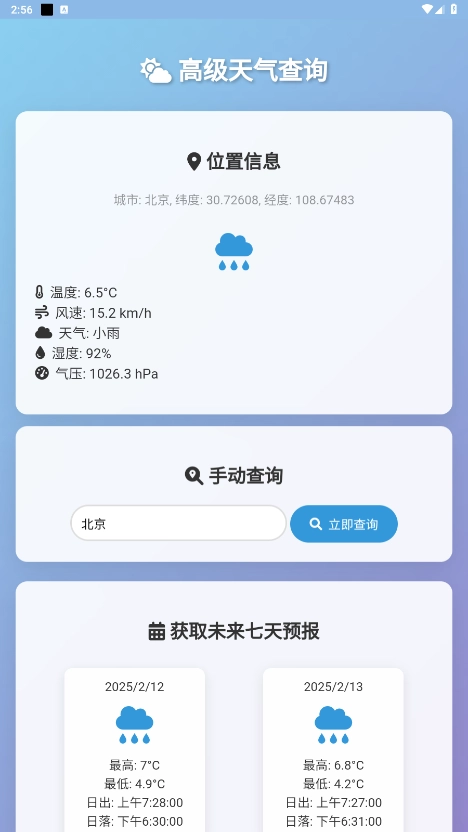Viewport: 468px width, 832px height.
Task: Open the 2025/2/13 forecast card
Action: [333, 750]
